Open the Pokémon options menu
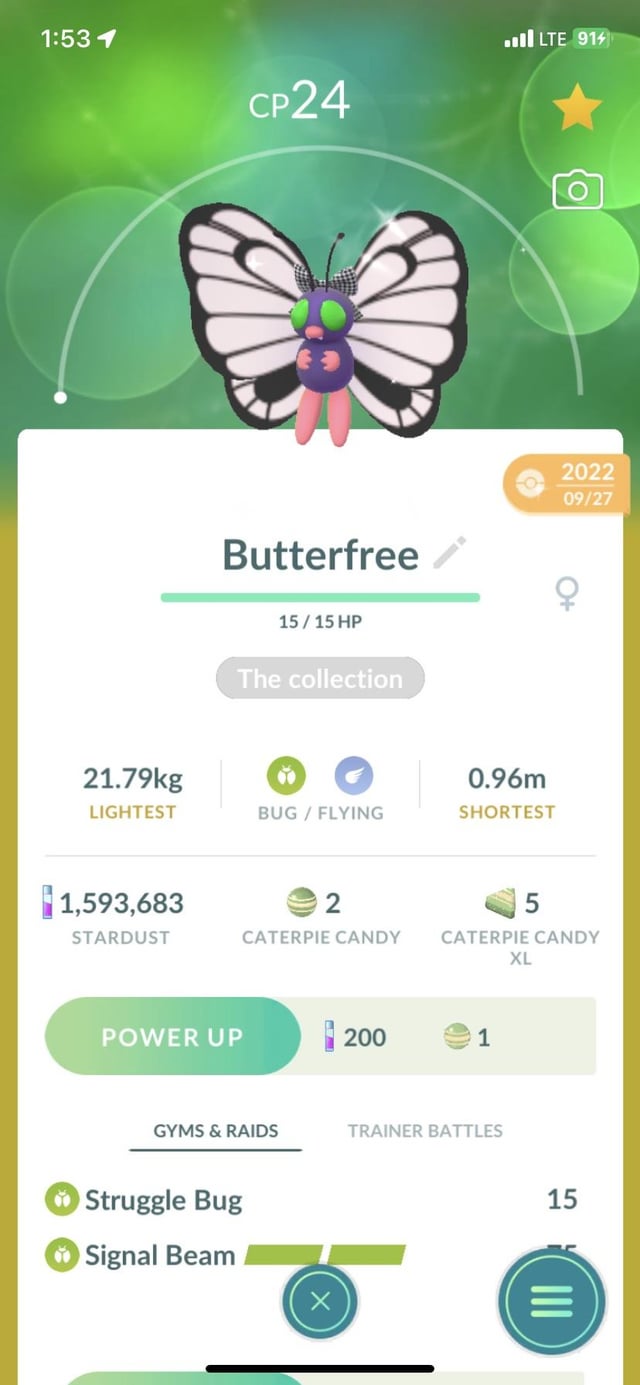This screenshot has width=640, height=1385. click(x=551, y=1302)
